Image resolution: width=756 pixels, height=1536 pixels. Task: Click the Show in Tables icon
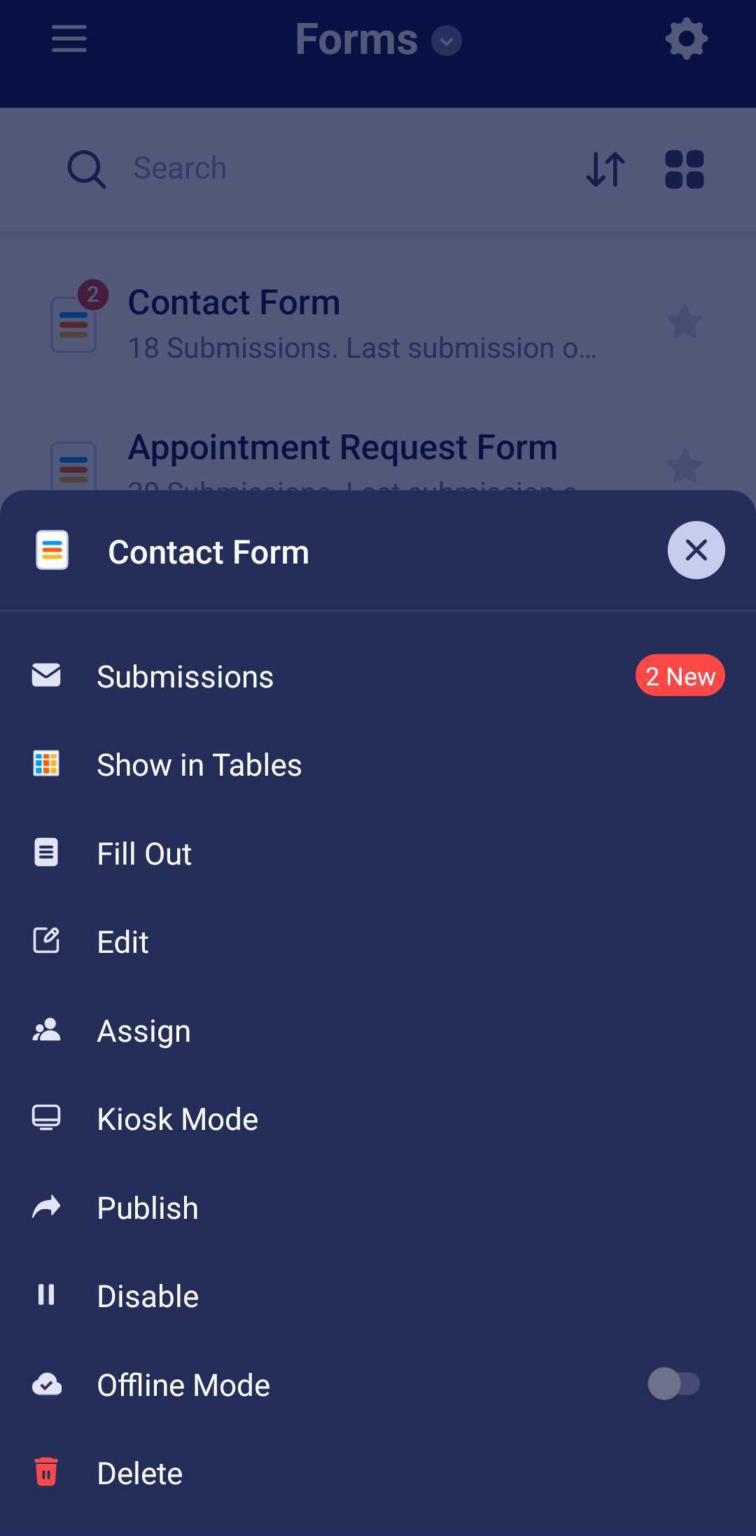tap(46, 763)
